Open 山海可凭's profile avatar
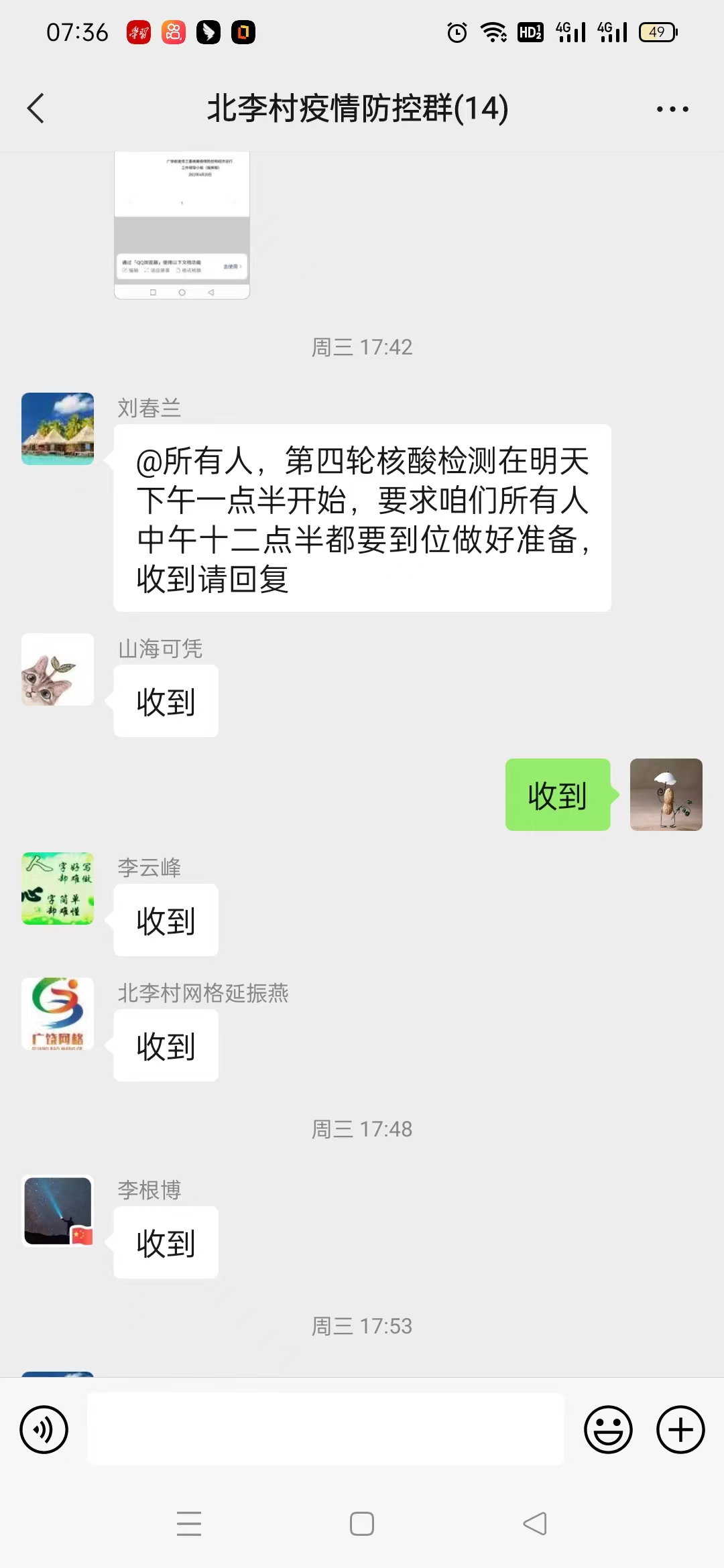The image size is (724, 1568). [58, 669]
